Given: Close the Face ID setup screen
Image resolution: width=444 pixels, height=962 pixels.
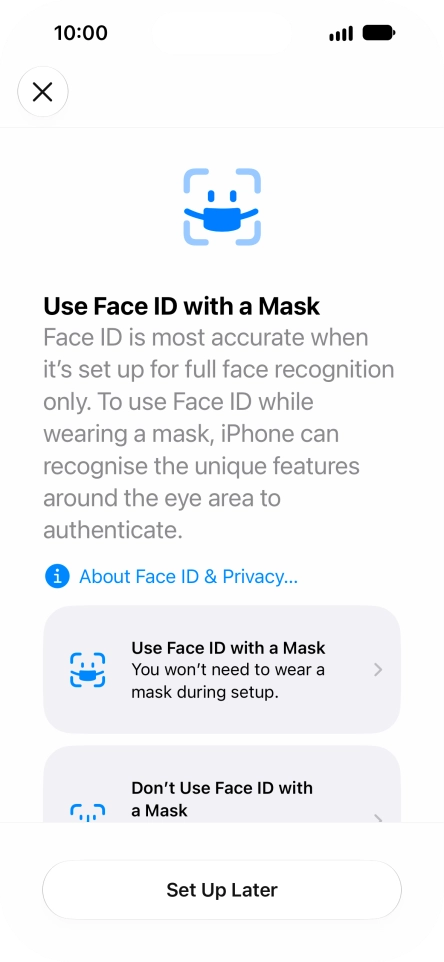Looking at the screenshot, I should (42, 92).
